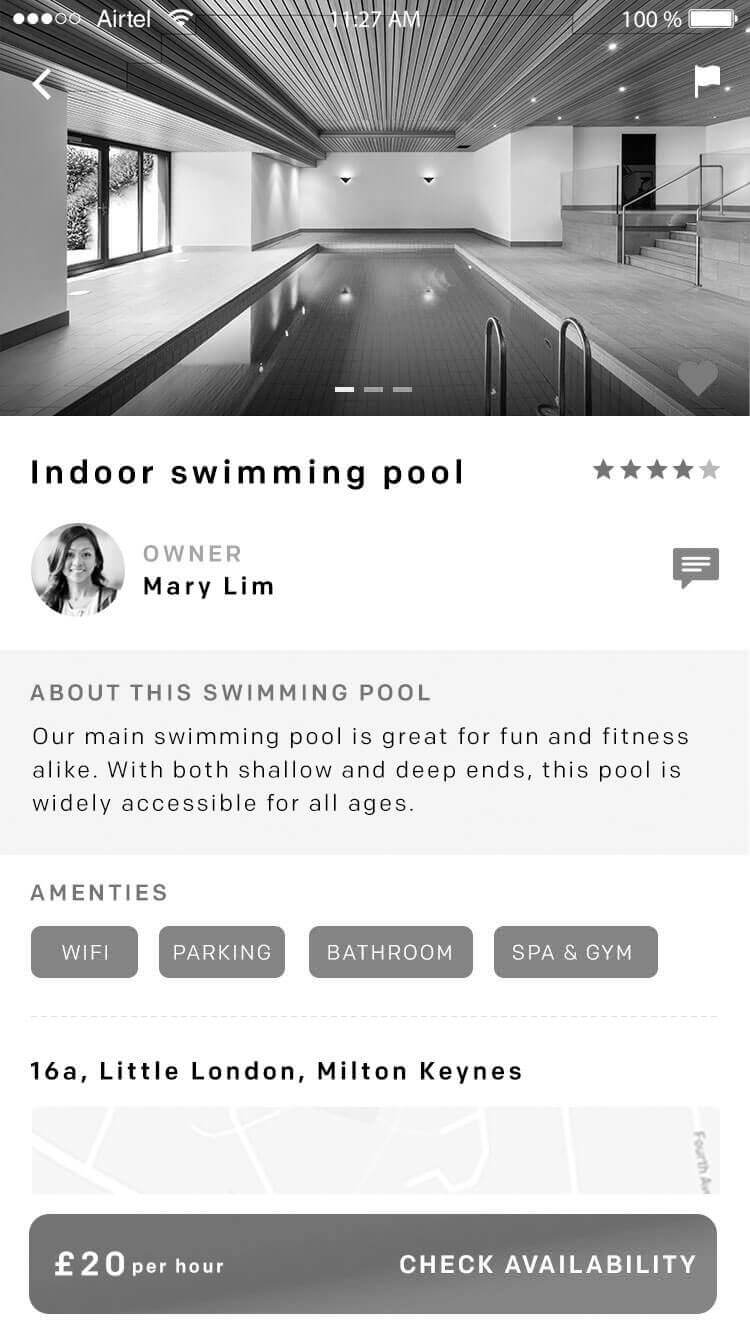Message owner Mary Lim via chat icon
The width and height of the screenshot is (750, 1334).
(696, 568)
